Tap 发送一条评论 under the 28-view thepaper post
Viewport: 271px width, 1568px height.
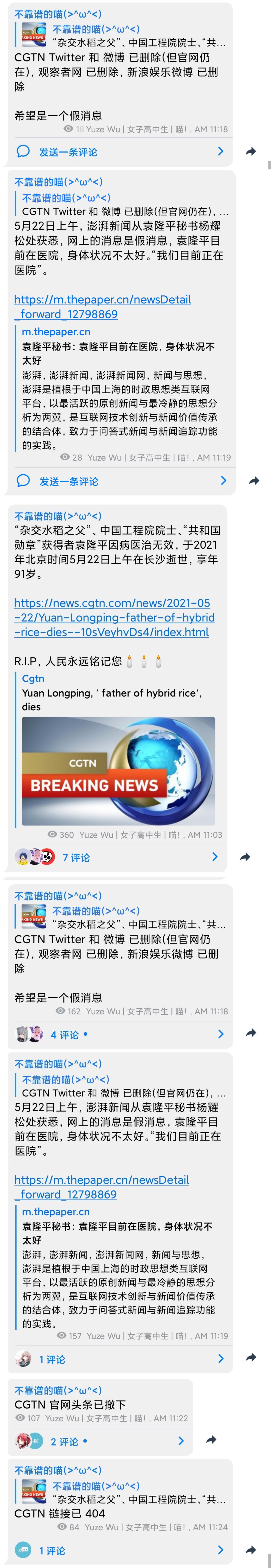[x=68, y=481]
